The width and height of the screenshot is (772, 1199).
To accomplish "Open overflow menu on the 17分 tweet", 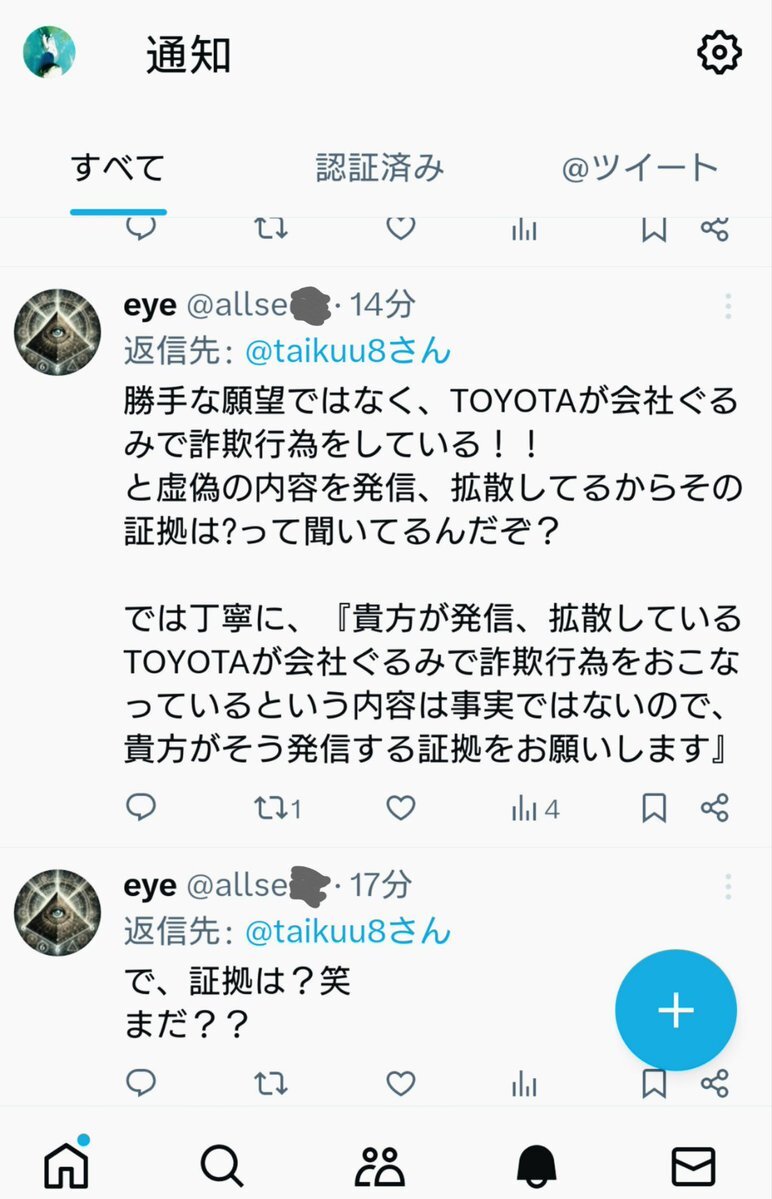I will coord(728,886).
